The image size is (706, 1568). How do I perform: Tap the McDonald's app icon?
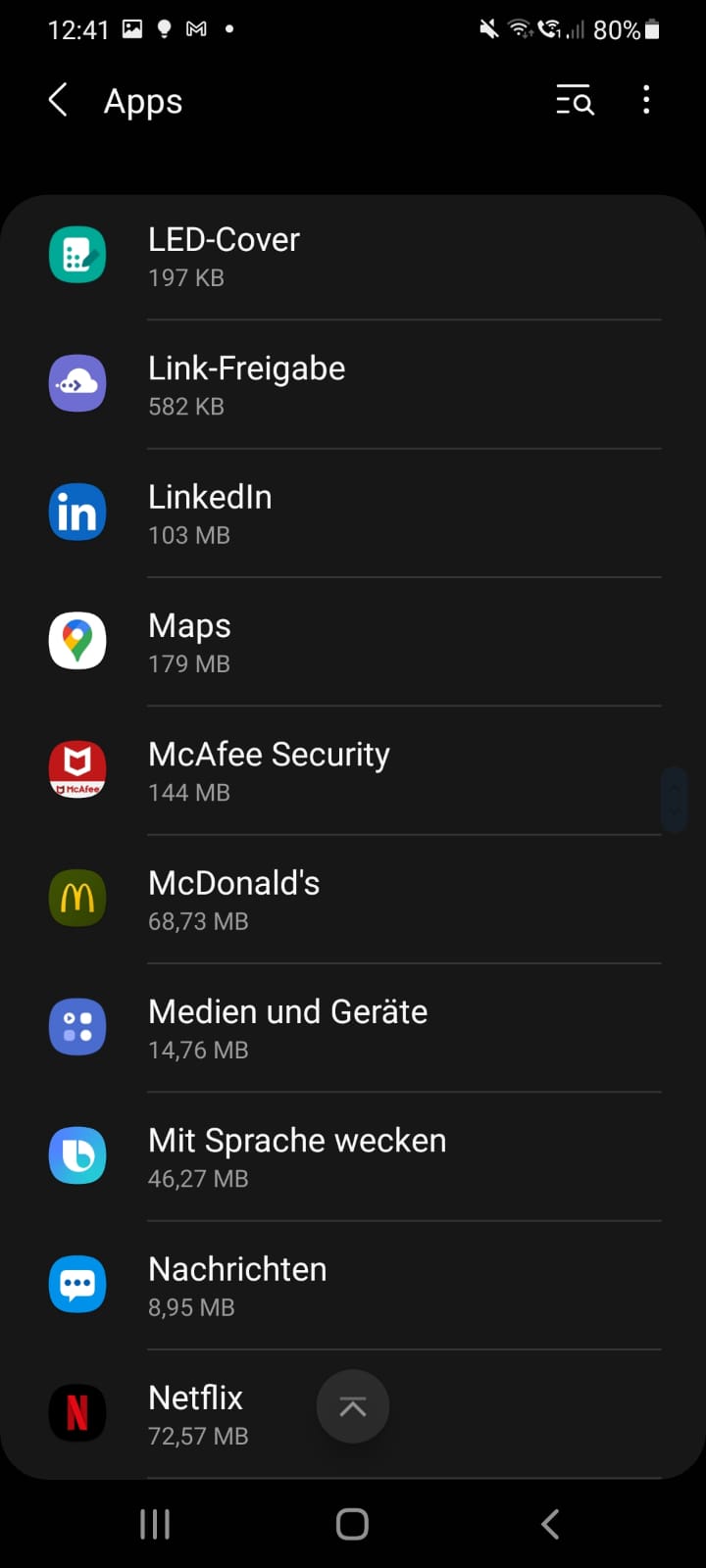click(x=77, y=897)
